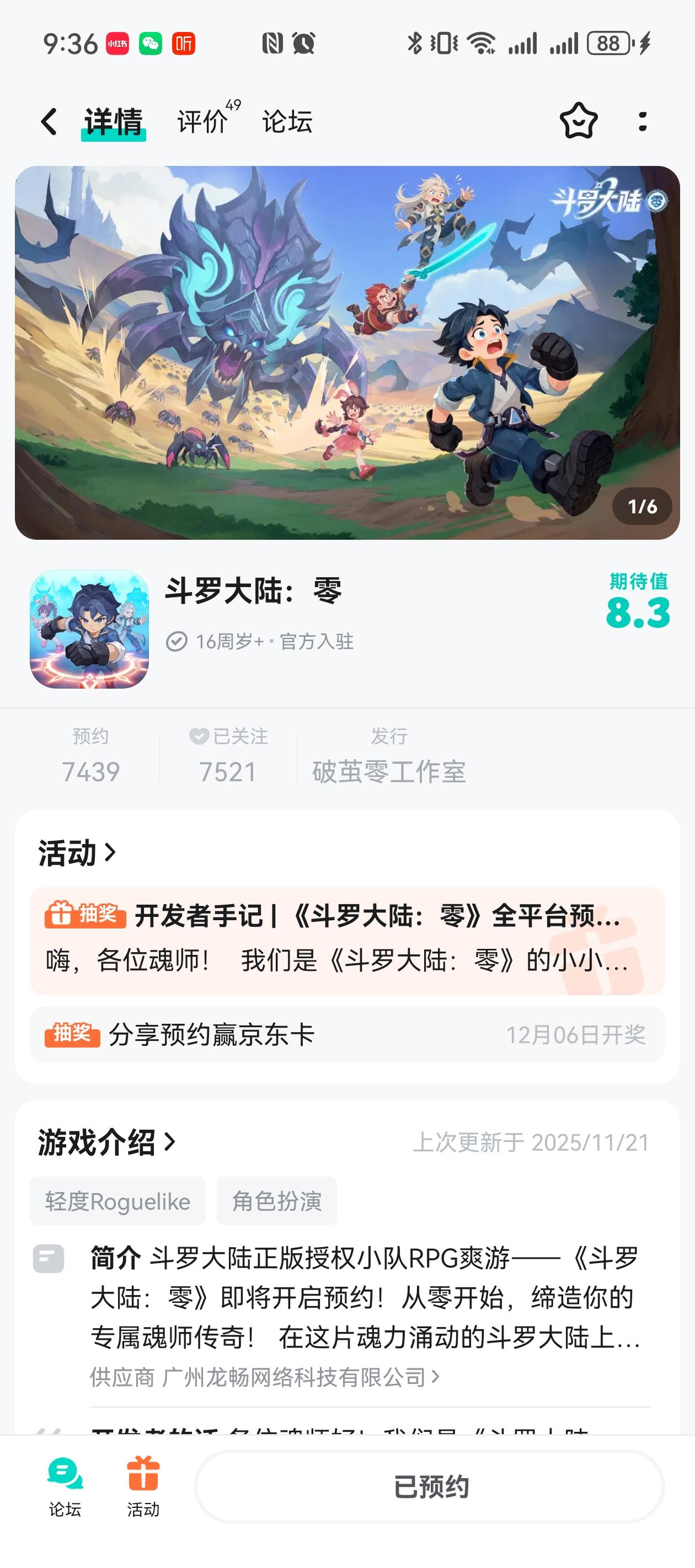Expand the 活动 activities section
Screen dimensions: 695x1568
coord(74,854)
